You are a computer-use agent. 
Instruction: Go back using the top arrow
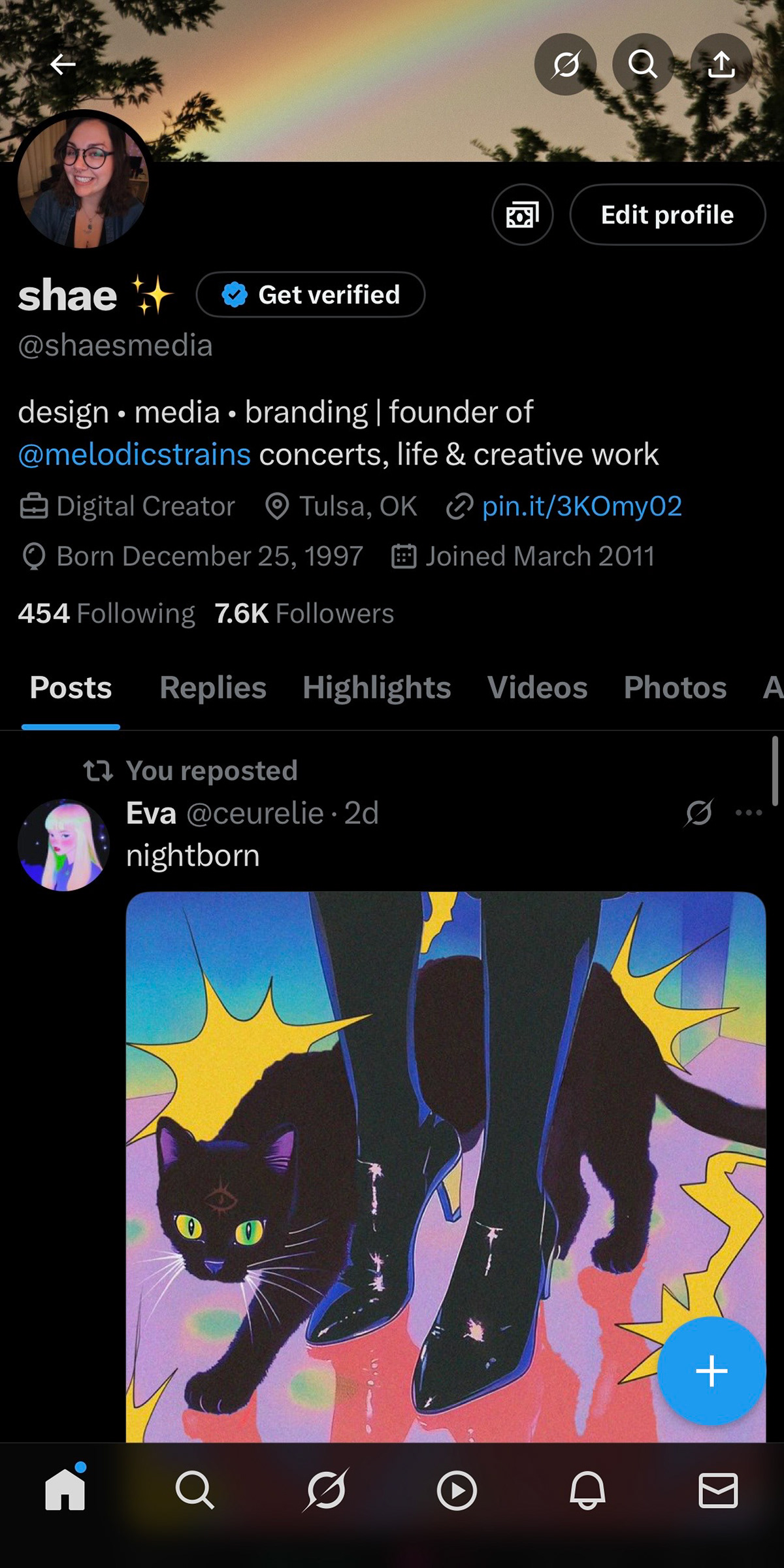tap(63, 64)
